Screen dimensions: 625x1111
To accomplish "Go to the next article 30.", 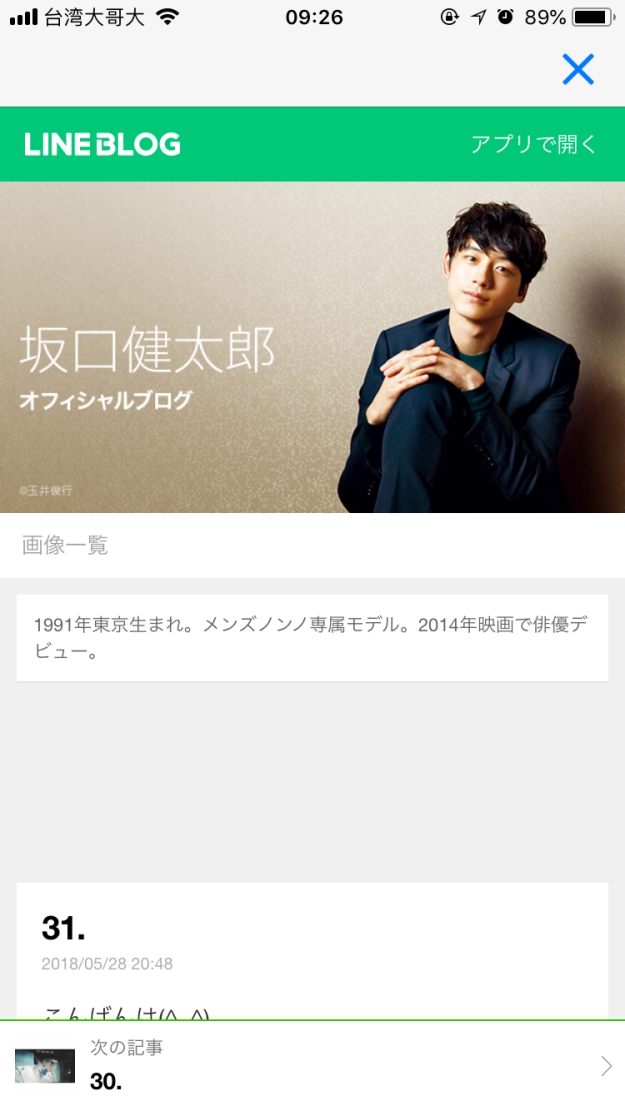I will tap(312, 1066).
